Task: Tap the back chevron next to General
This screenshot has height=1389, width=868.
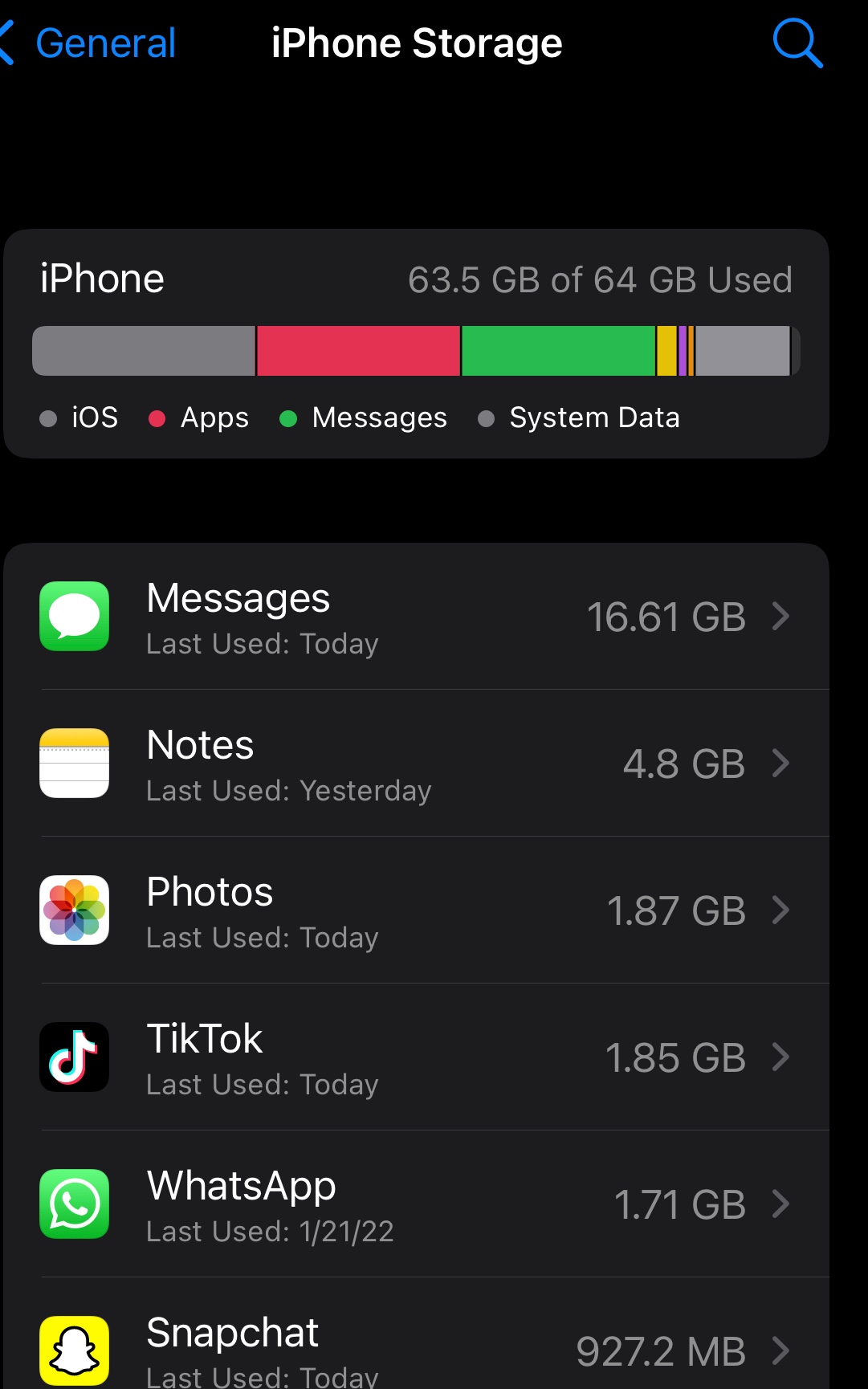Action: [6, 43]
